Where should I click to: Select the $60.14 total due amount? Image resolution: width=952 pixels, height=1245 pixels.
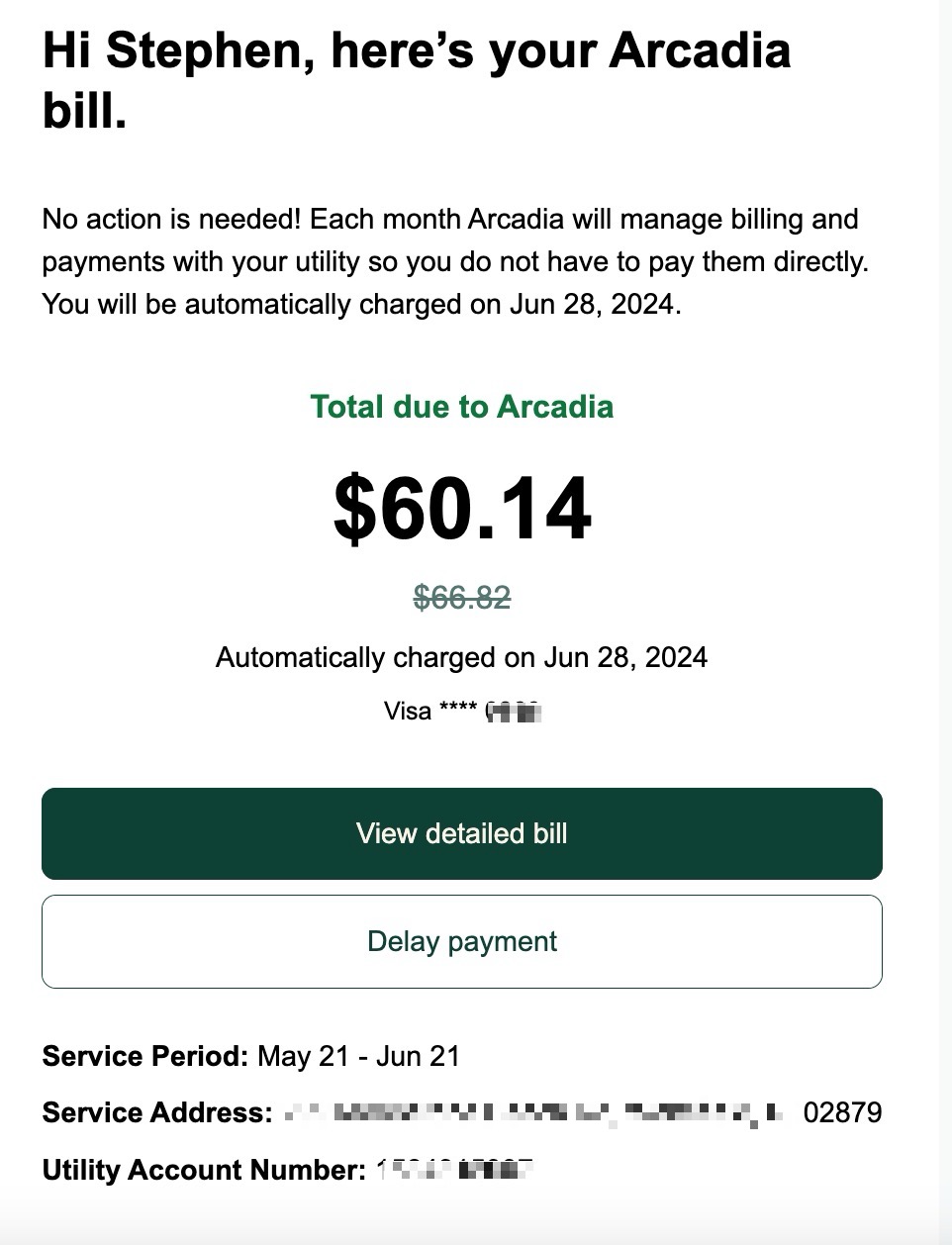point(461,508)
